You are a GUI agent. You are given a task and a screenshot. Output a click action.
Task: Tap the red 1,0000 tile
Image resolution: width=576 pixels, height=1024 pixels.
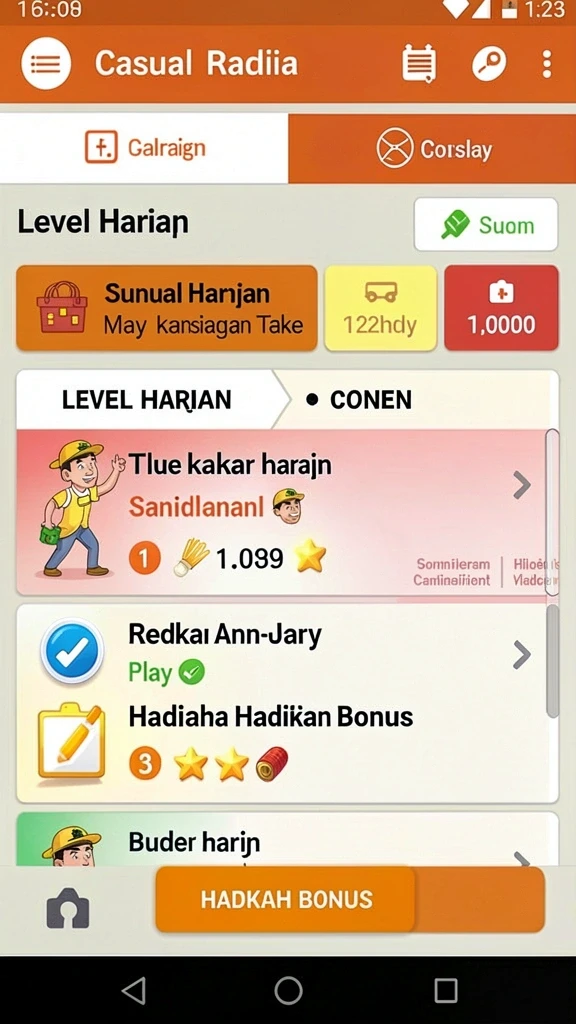(501, 308)
